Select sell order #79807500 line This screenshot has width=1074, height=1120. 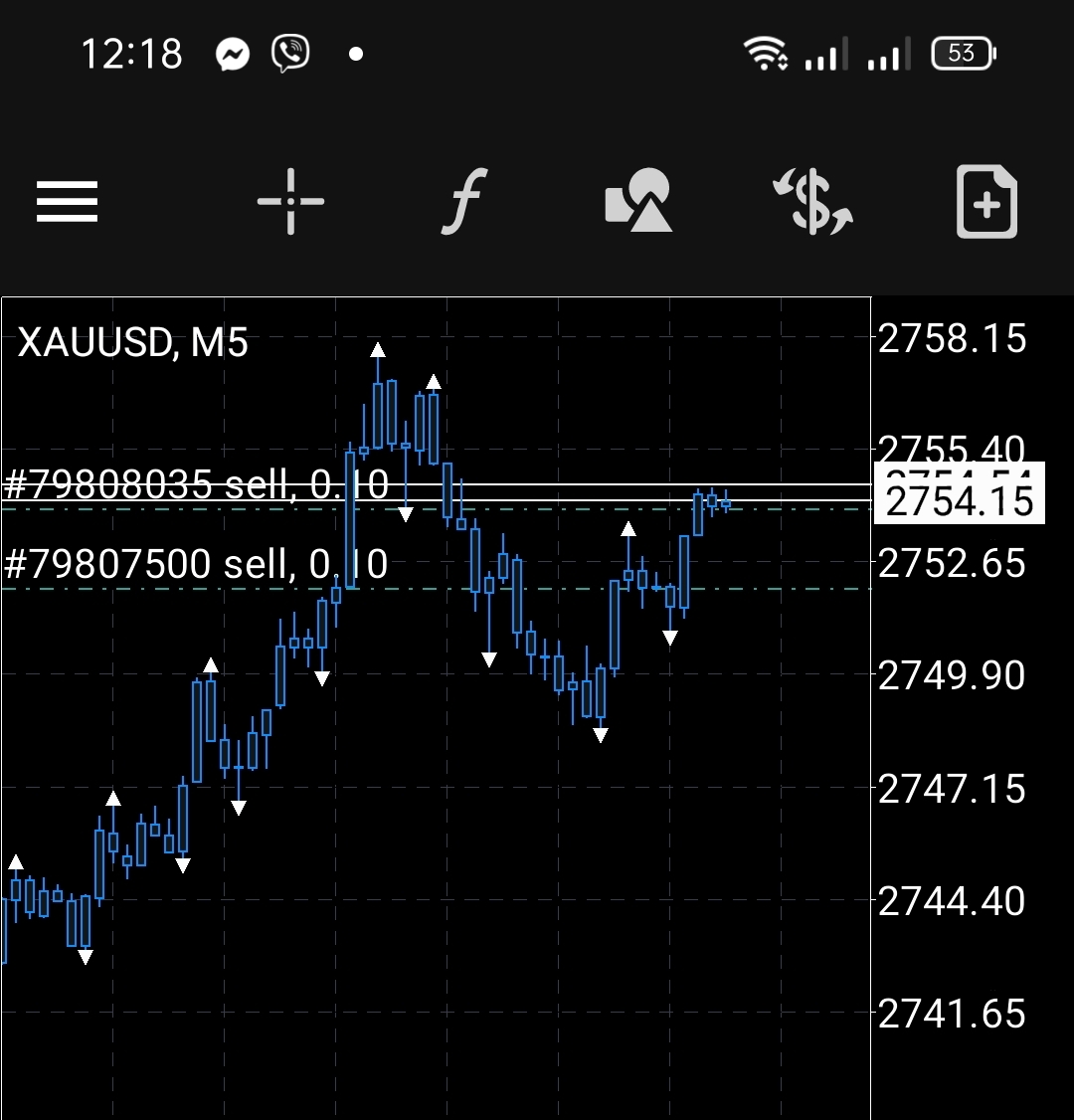click(197, 566)
